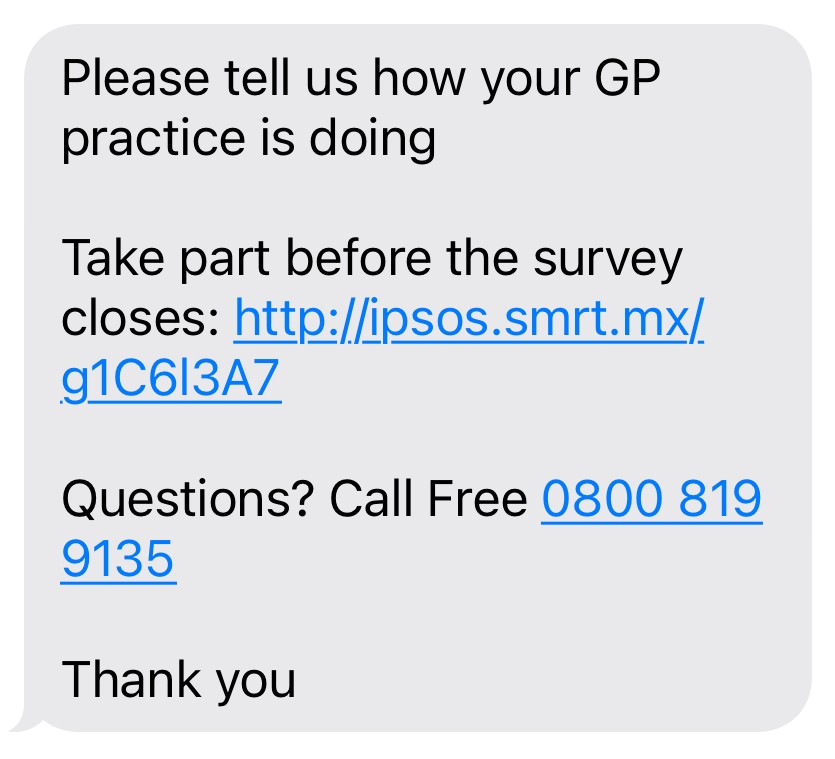The height and width of the screenshot is (759, 835).
Task: Open the ipsos.smrt.mx survey link
Action: pos(469,319)
